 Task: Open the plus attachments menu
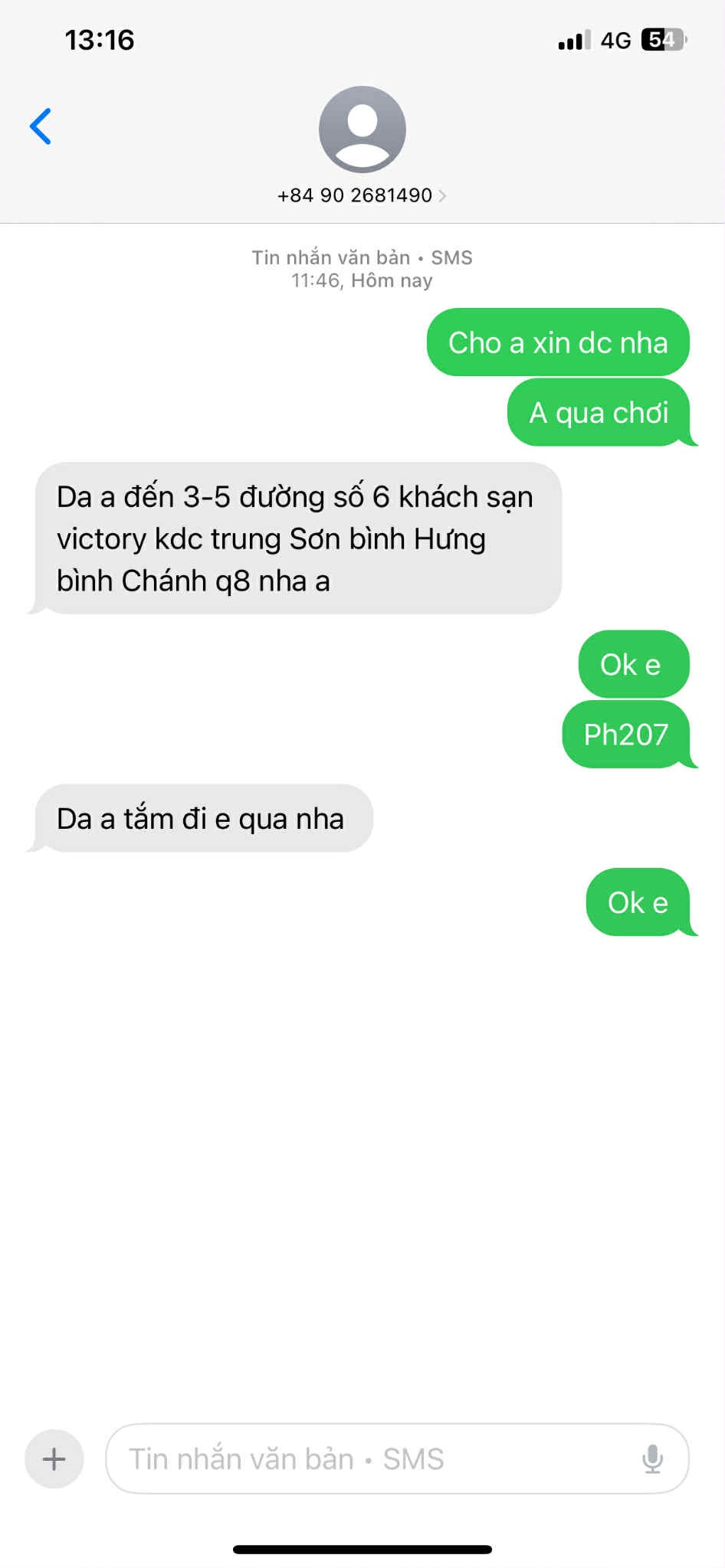point(54,1458)
